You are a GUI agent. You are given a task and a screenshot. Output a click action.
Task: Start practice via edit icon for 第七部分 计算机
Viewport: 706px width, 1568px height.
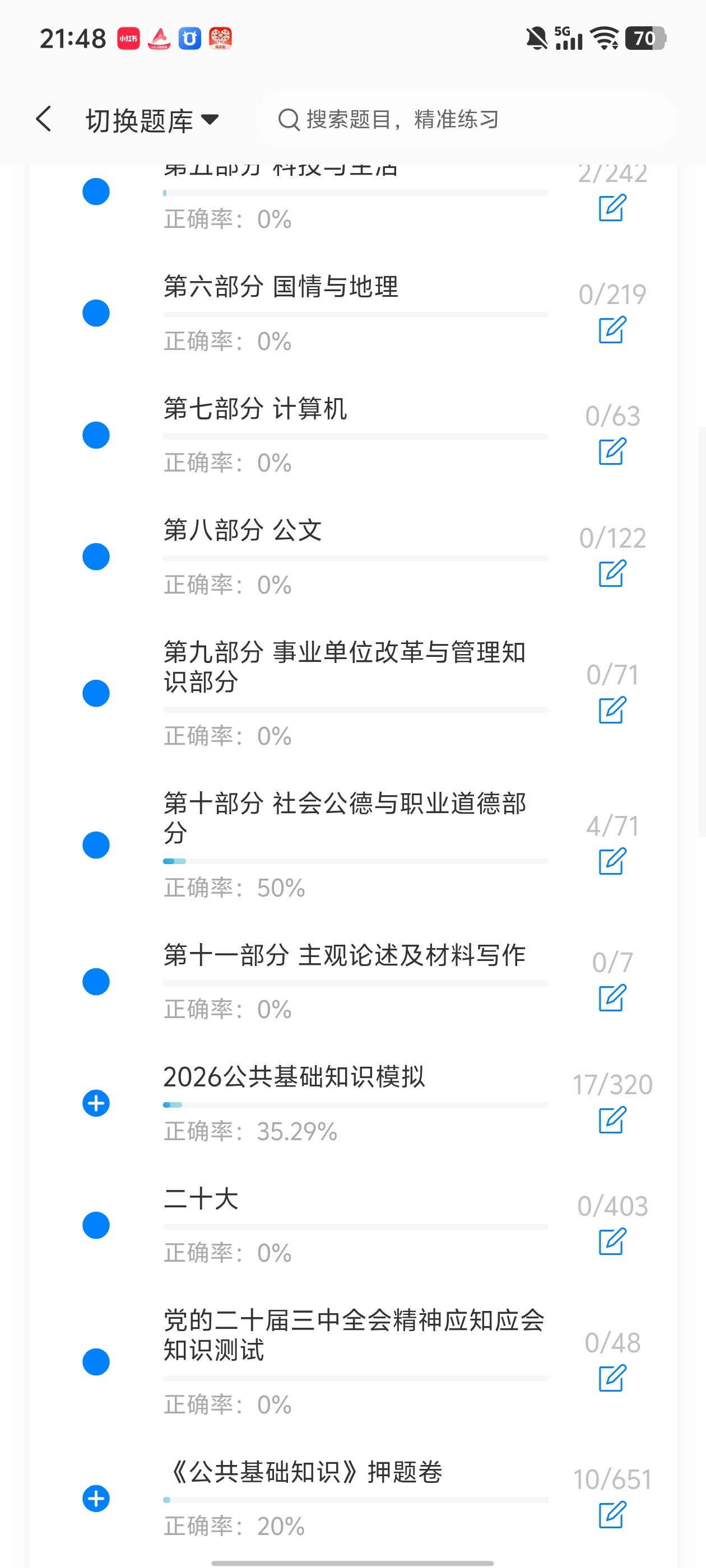point(612,451)
